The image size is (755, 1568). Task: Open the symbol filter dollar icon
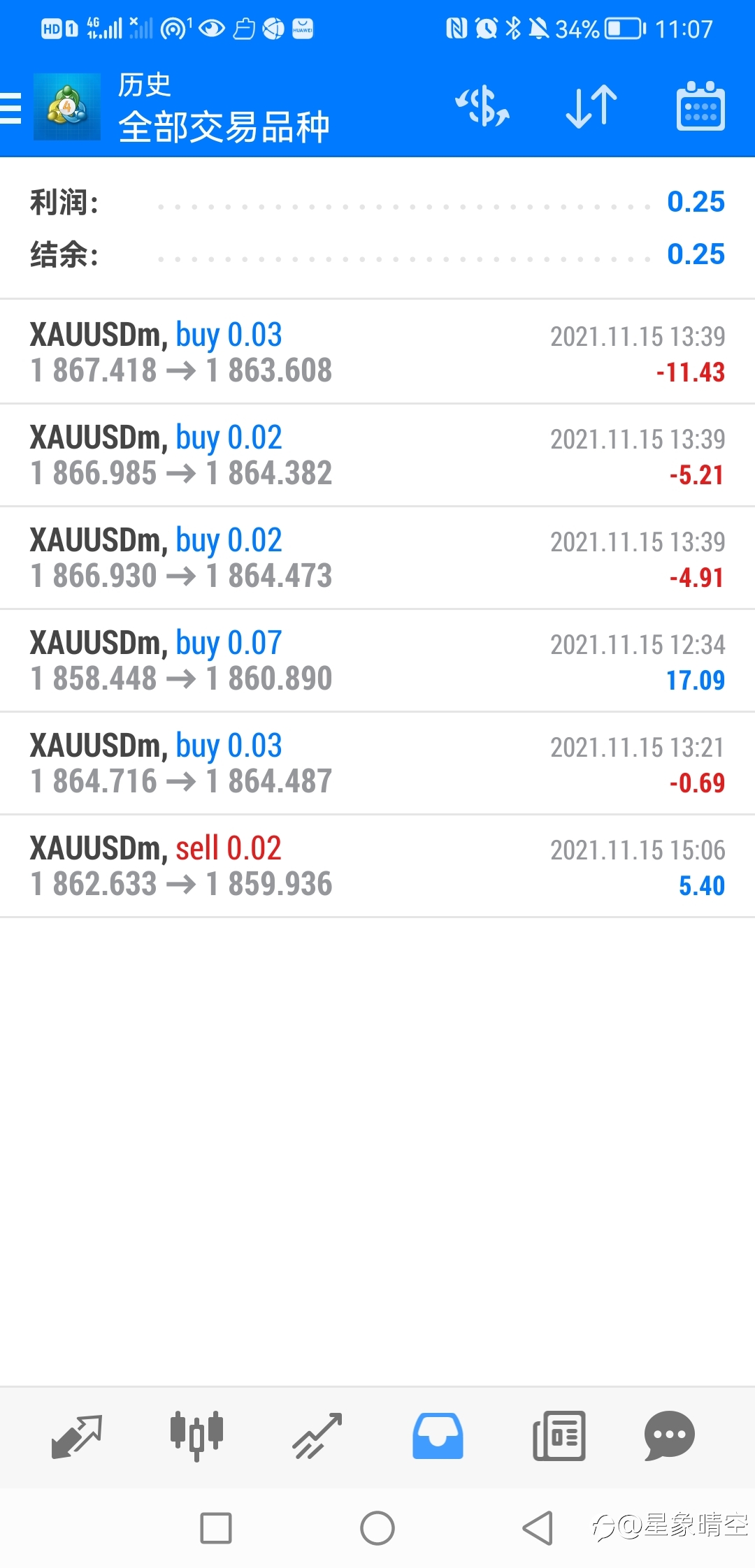click(482, 107)
